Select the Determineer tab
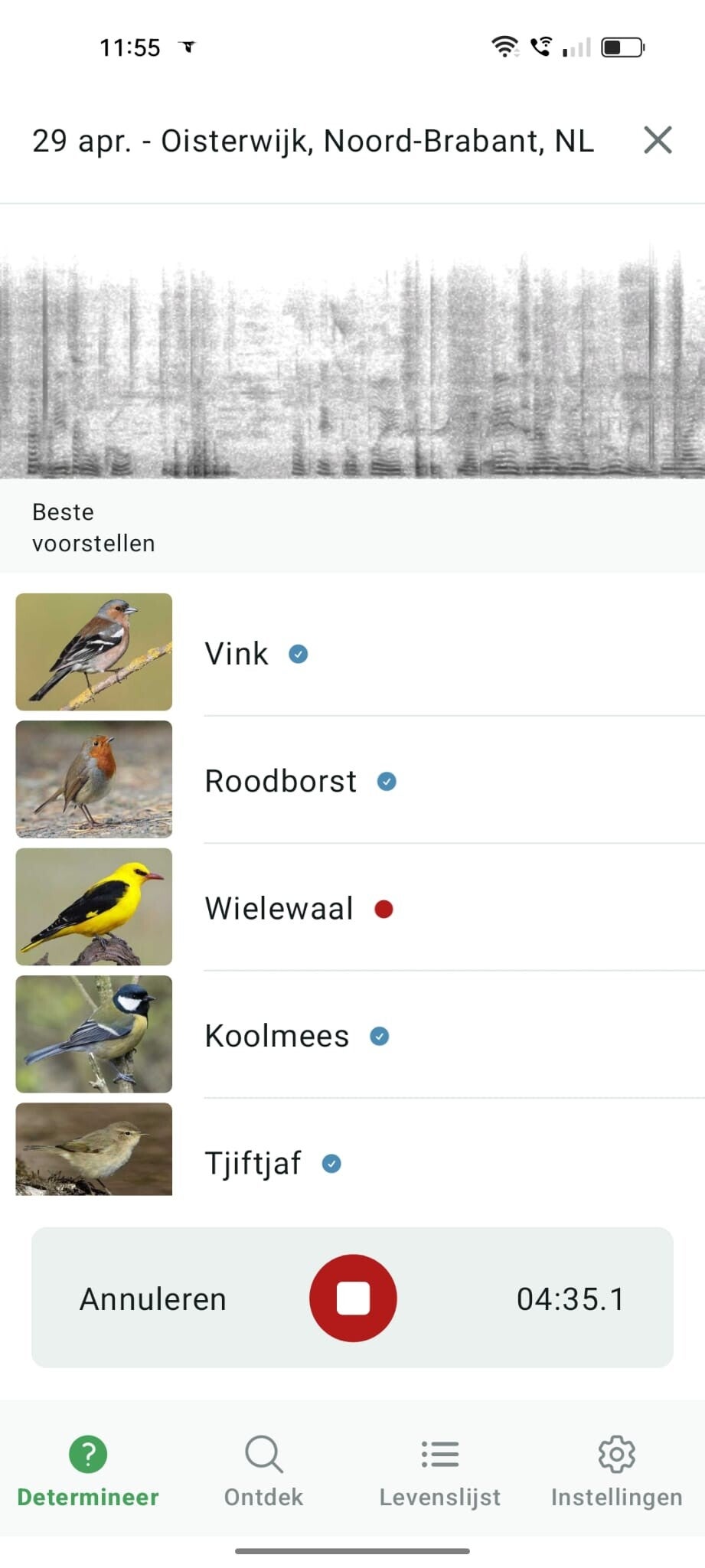The image size is (705, 1568). (x=88, y=1471)
